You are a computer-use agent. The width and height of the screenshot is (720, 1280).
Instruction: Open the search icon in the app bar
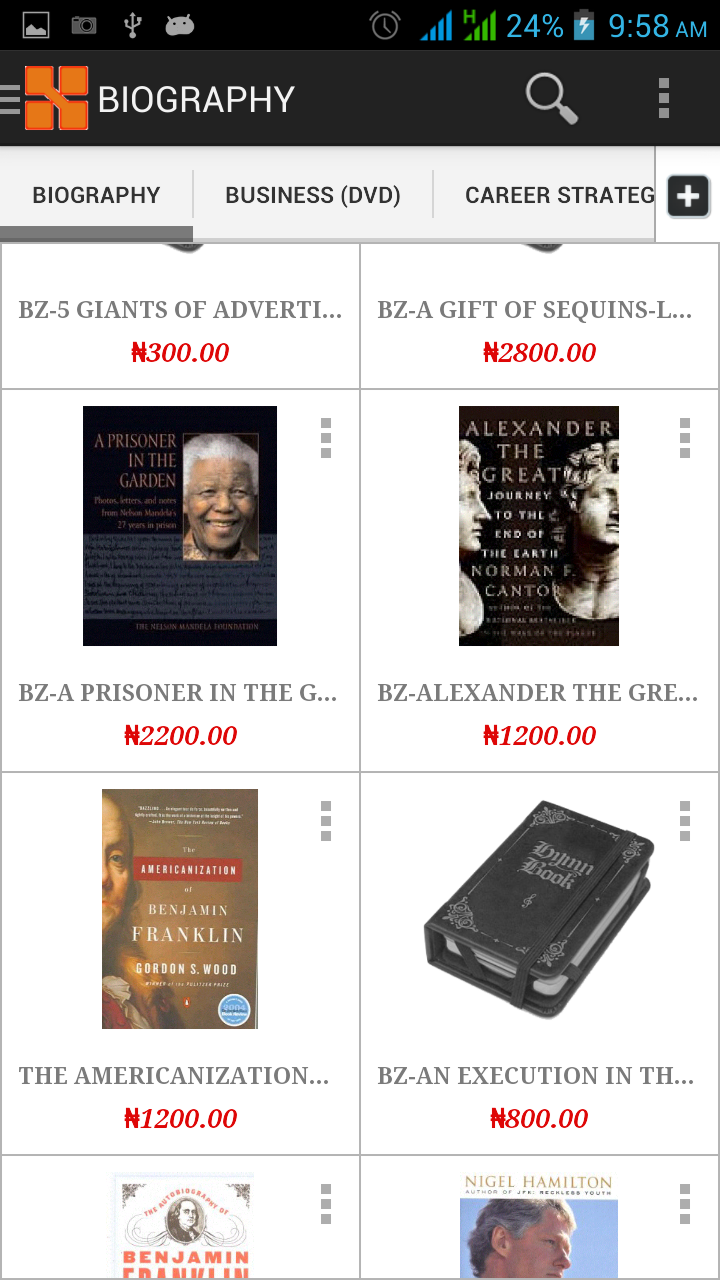551,98
